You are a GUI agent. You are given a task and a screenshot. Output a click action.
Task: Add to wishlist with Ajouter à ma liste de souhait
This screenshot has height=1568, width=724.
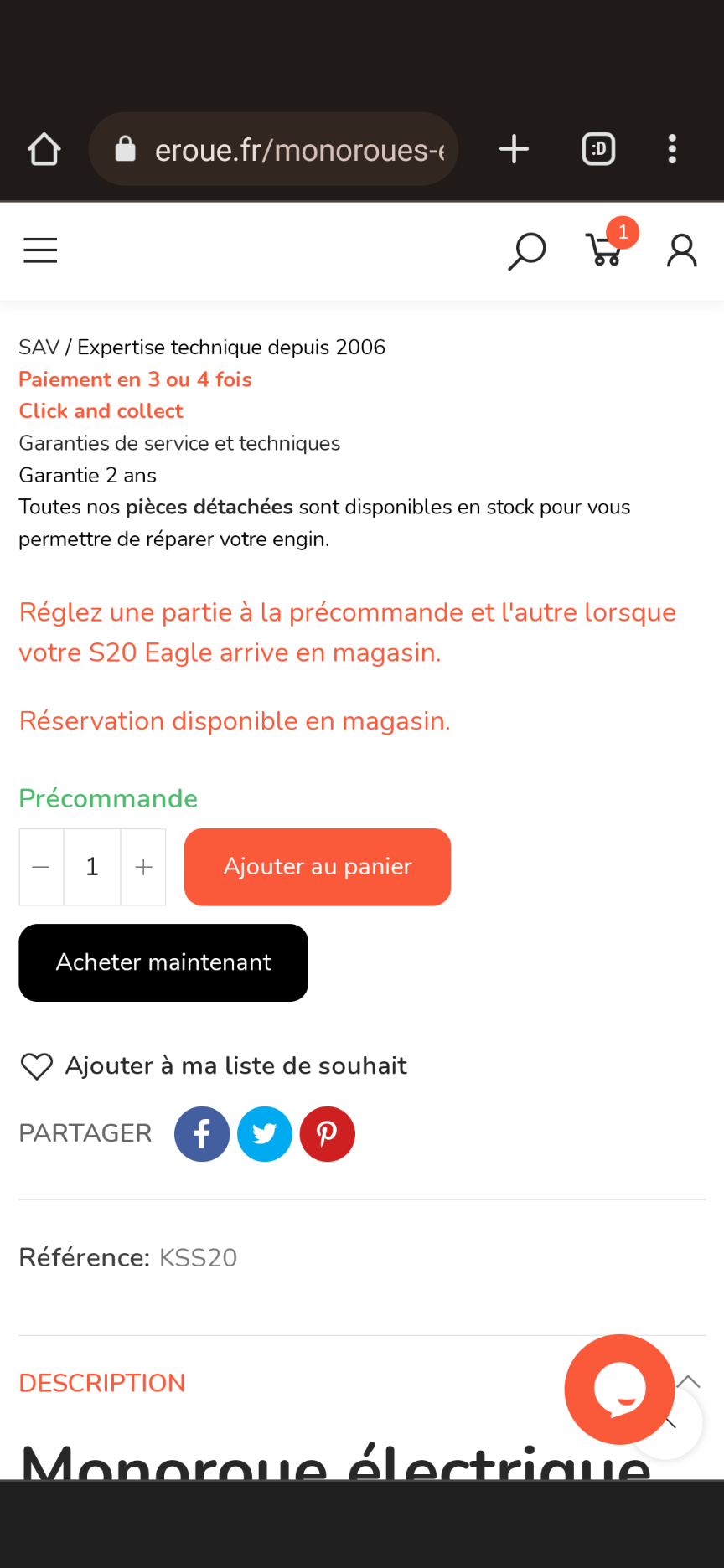[x=213, y=1065]
